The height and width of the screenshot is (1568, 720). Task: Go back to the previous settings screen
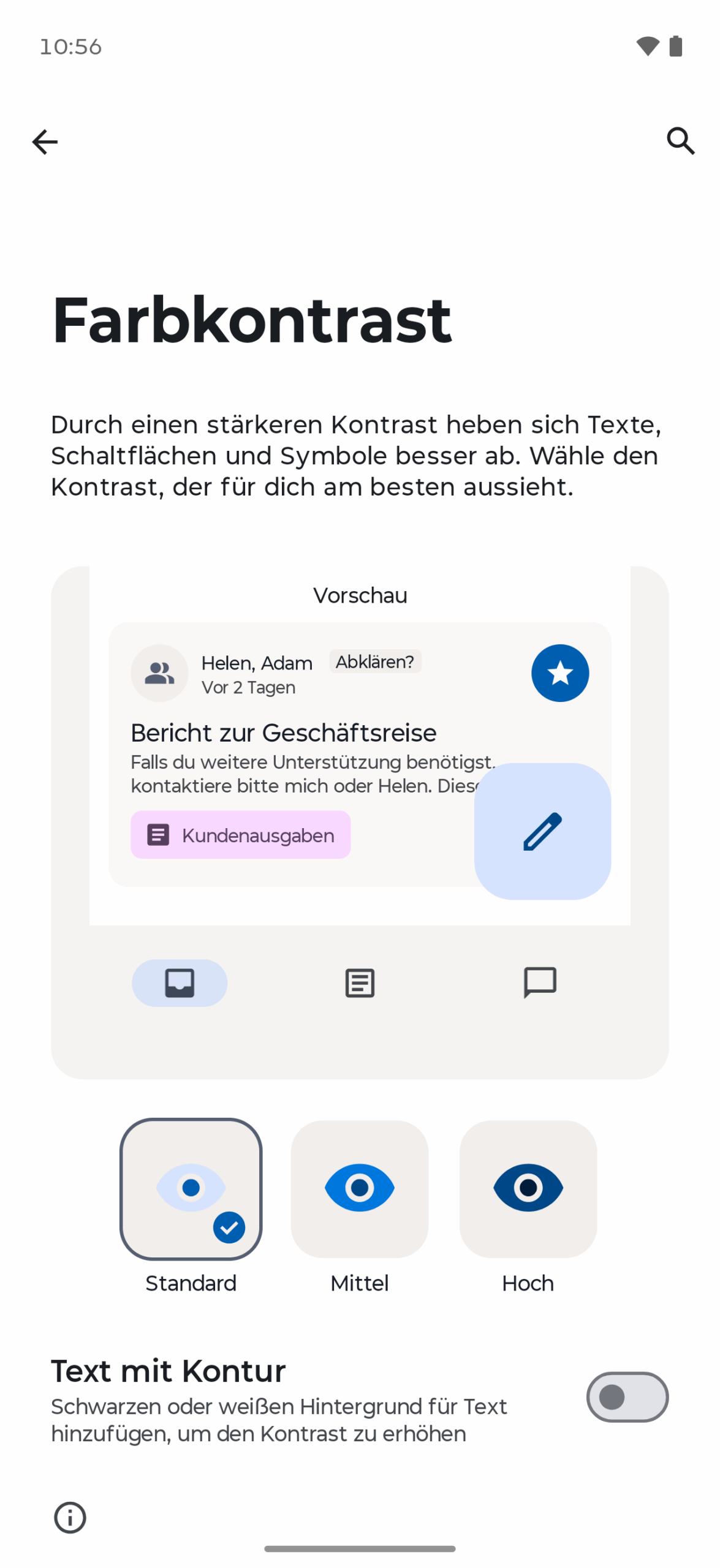pyautogui.click(x=45, y=142)
